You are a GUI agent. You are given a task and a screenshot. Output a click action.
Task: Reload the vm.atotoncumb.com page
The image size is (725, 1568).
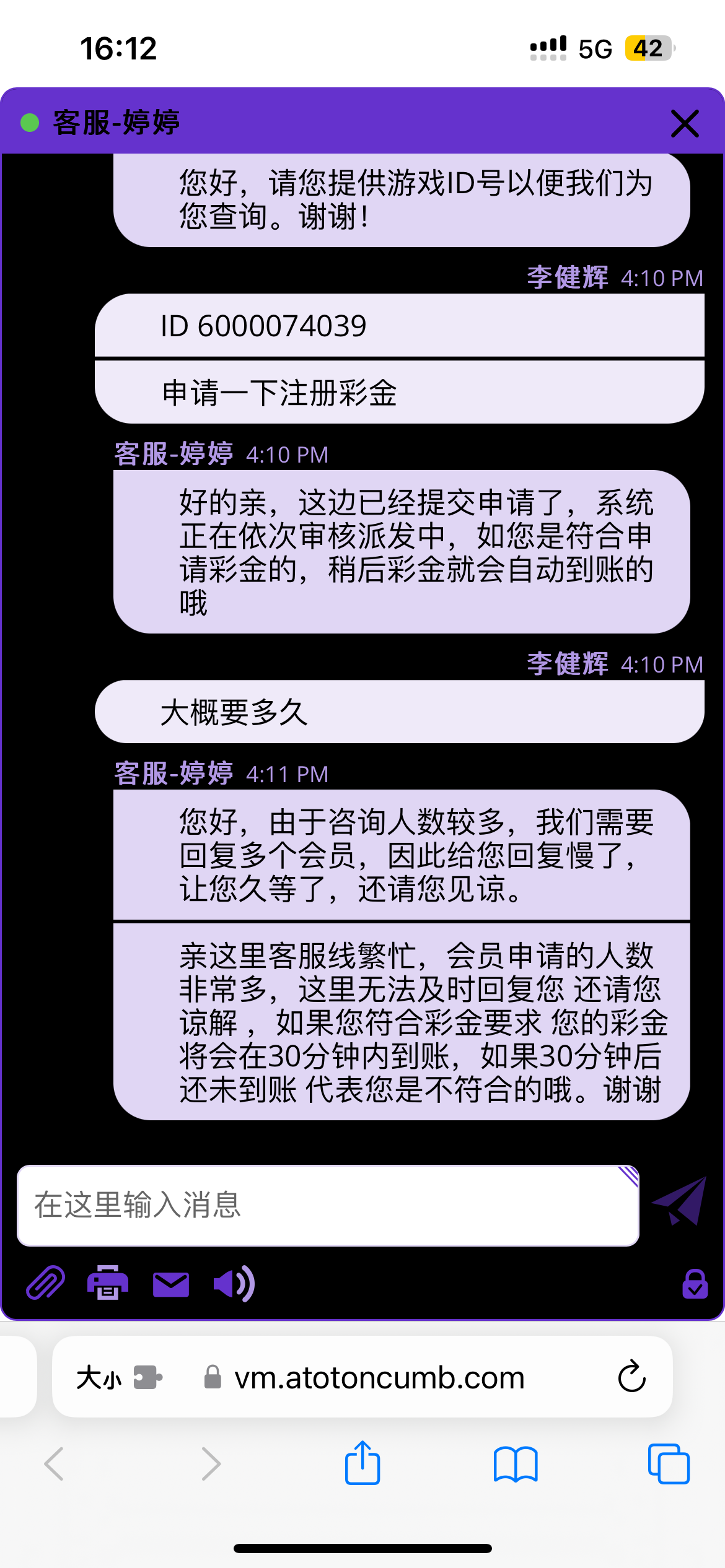pos(631,1377)
